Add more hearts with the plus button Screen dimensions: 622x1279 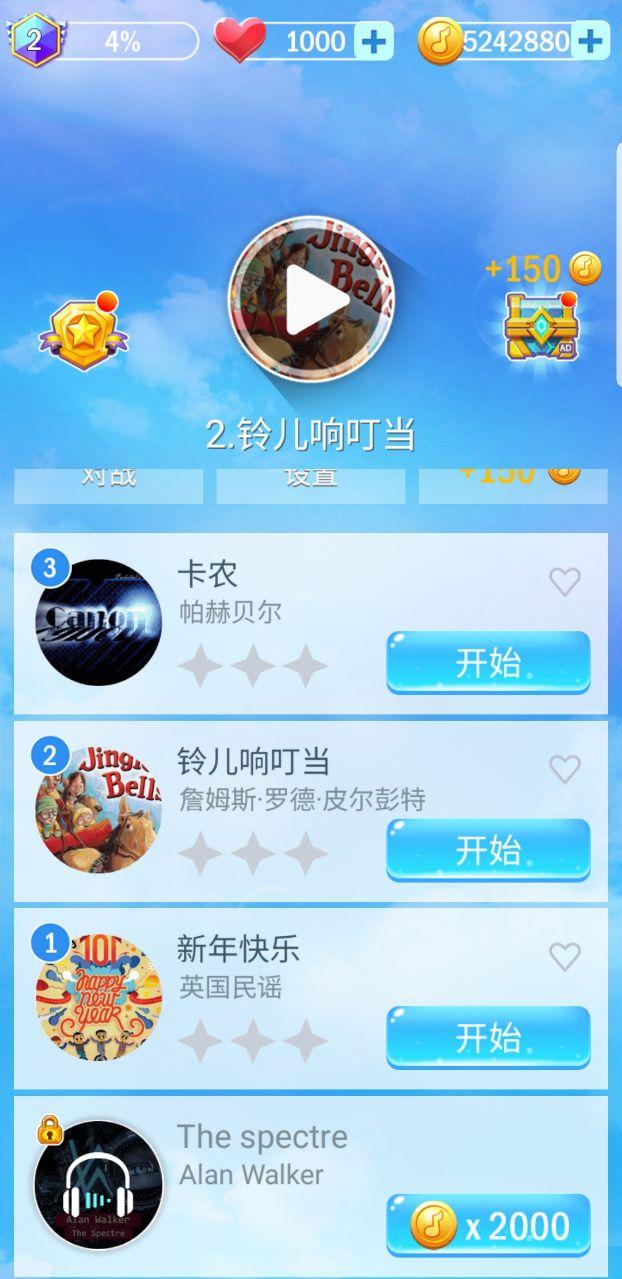tap(374, 41)
